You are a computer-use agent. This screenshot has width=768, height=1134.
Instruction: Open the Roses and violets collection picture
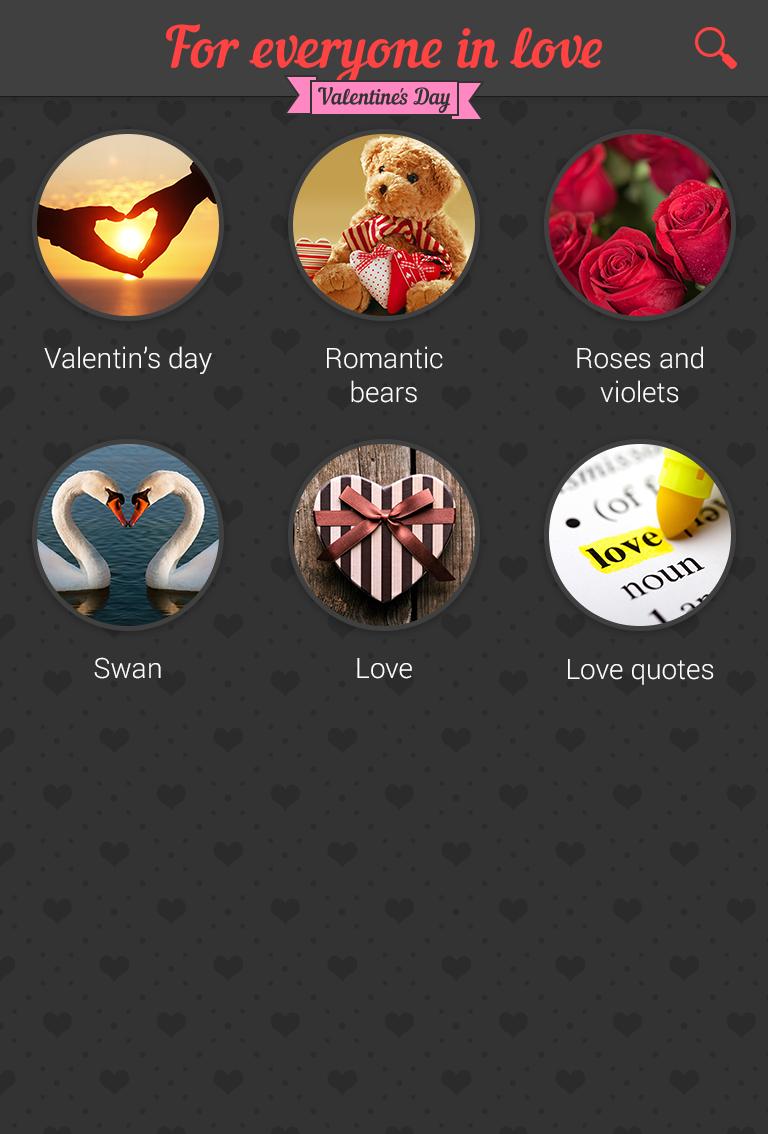[x=640, y=225]
